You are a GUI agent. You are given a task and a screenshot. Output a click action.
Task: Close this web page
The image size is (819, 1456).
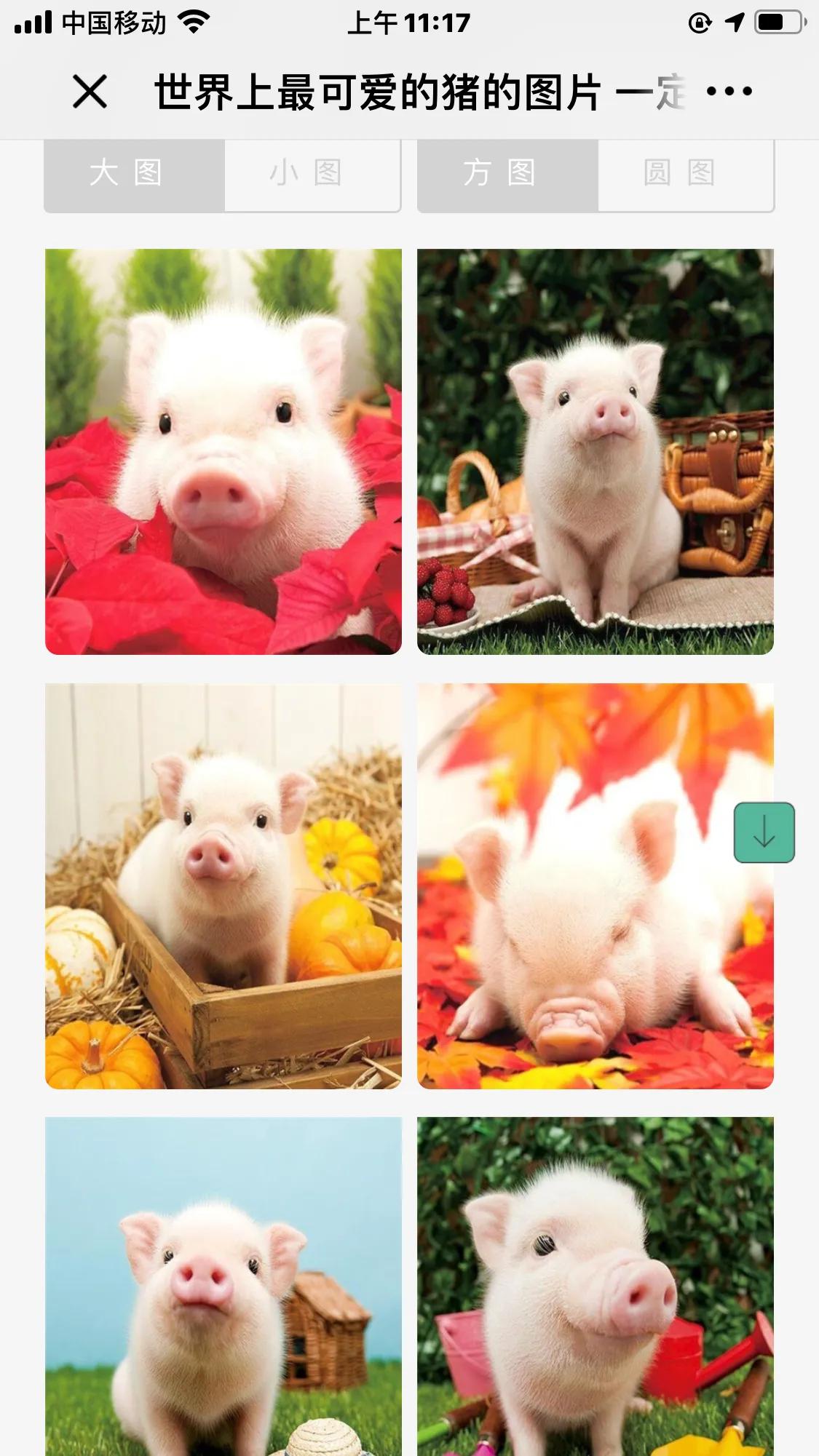click(90, 92)
